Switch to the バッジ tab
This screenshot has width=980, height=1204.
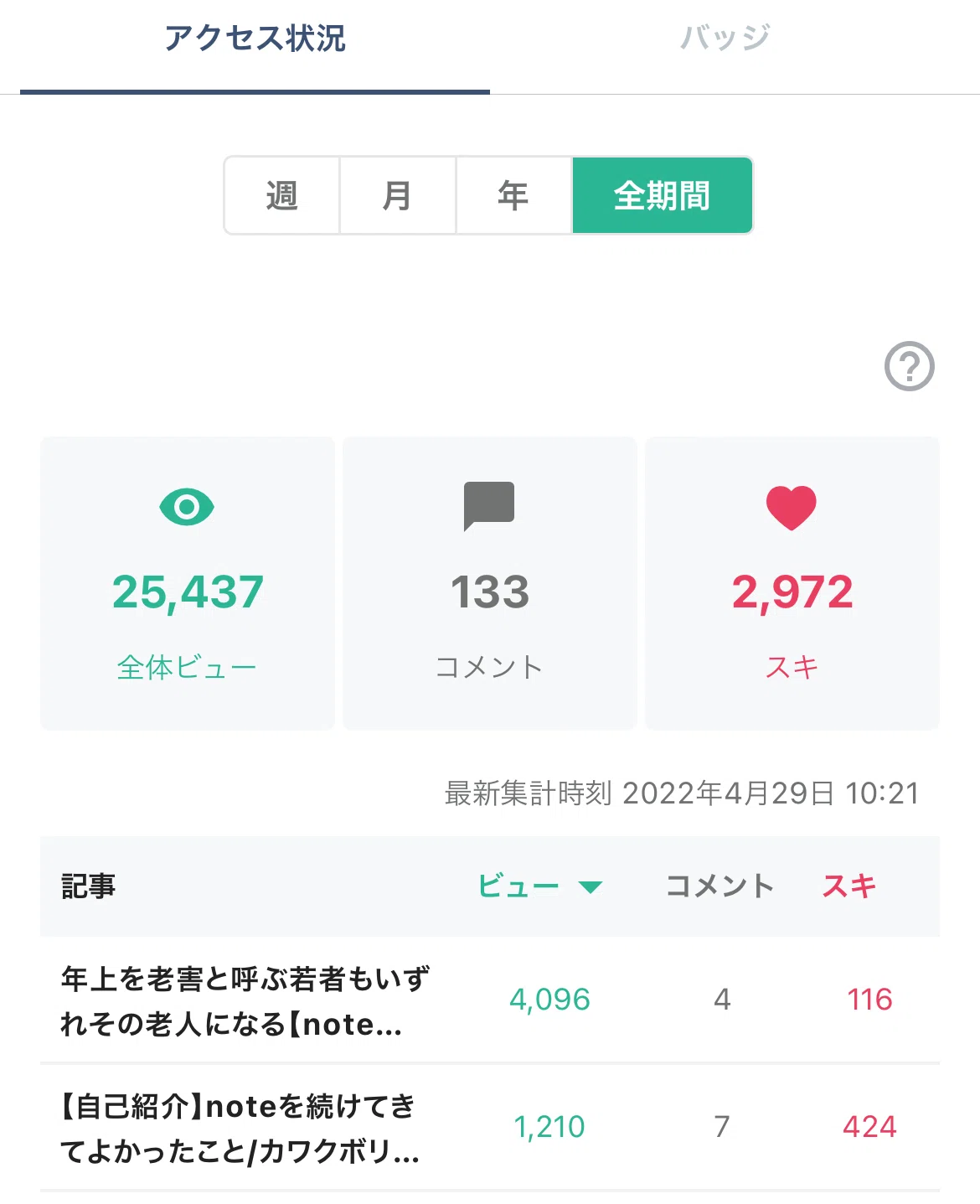(725, 39)
